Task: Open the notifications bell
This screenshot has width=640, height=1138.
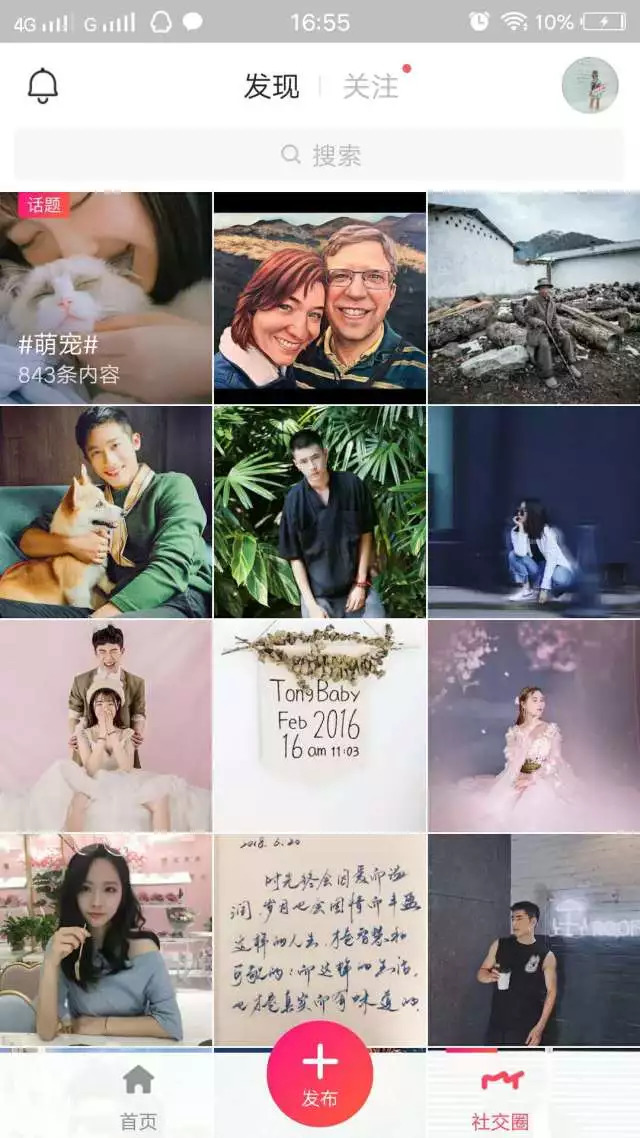Action: pos(42,86)
